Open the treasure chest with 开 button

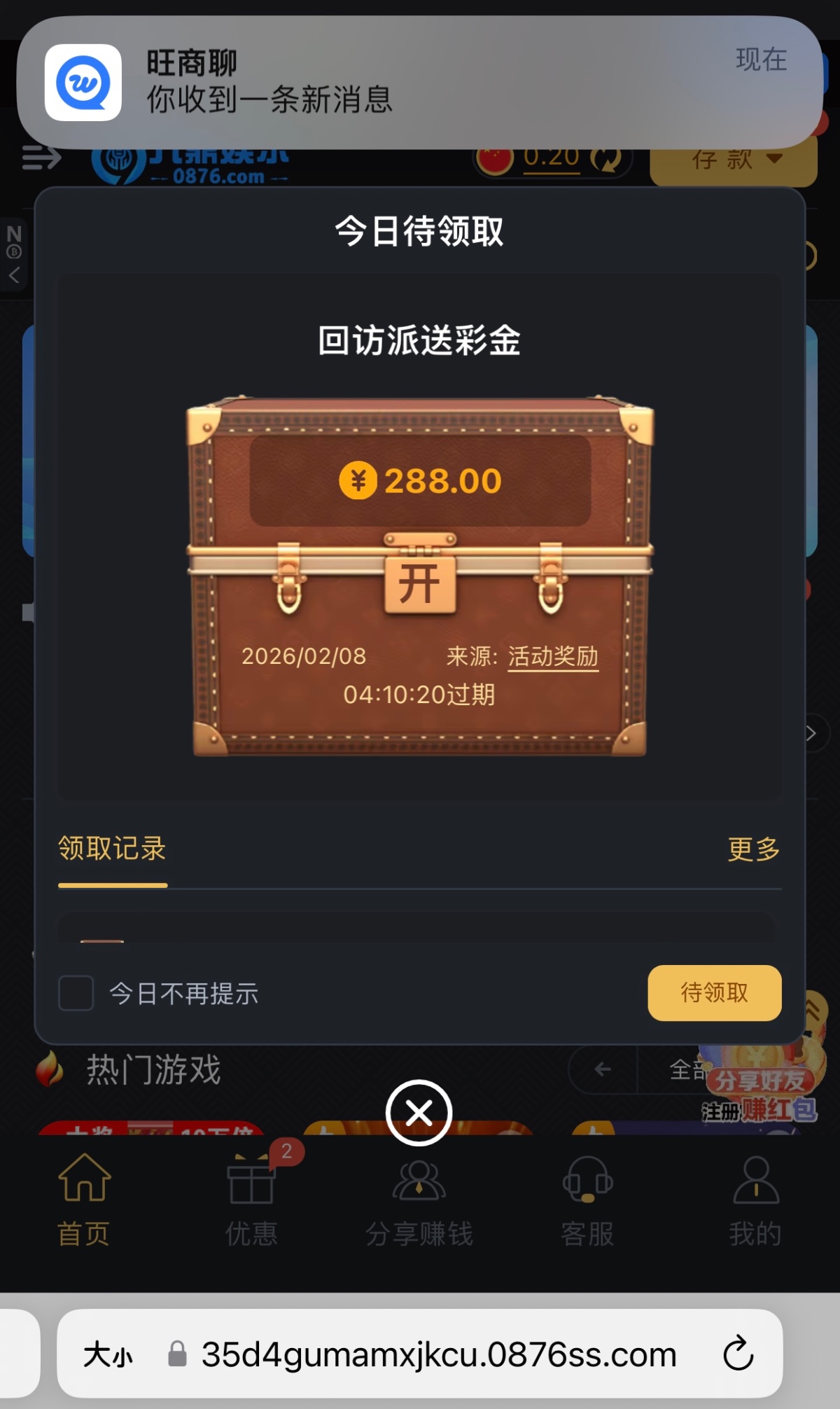tap(420, 583)
